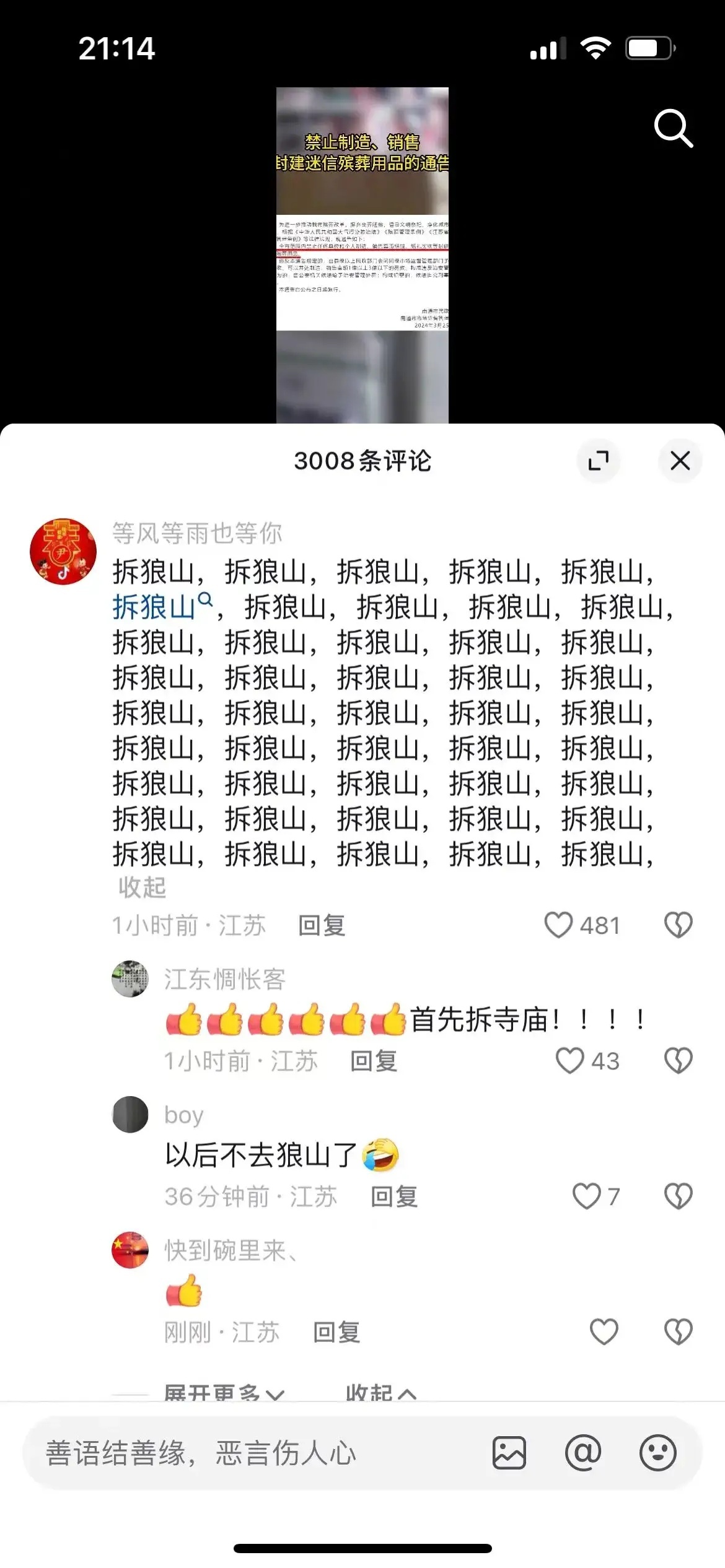This screenshot has width=725, height=1568.
Task: Collapse the long 拆狼山 comment text
Action: (x=142, y=887)
